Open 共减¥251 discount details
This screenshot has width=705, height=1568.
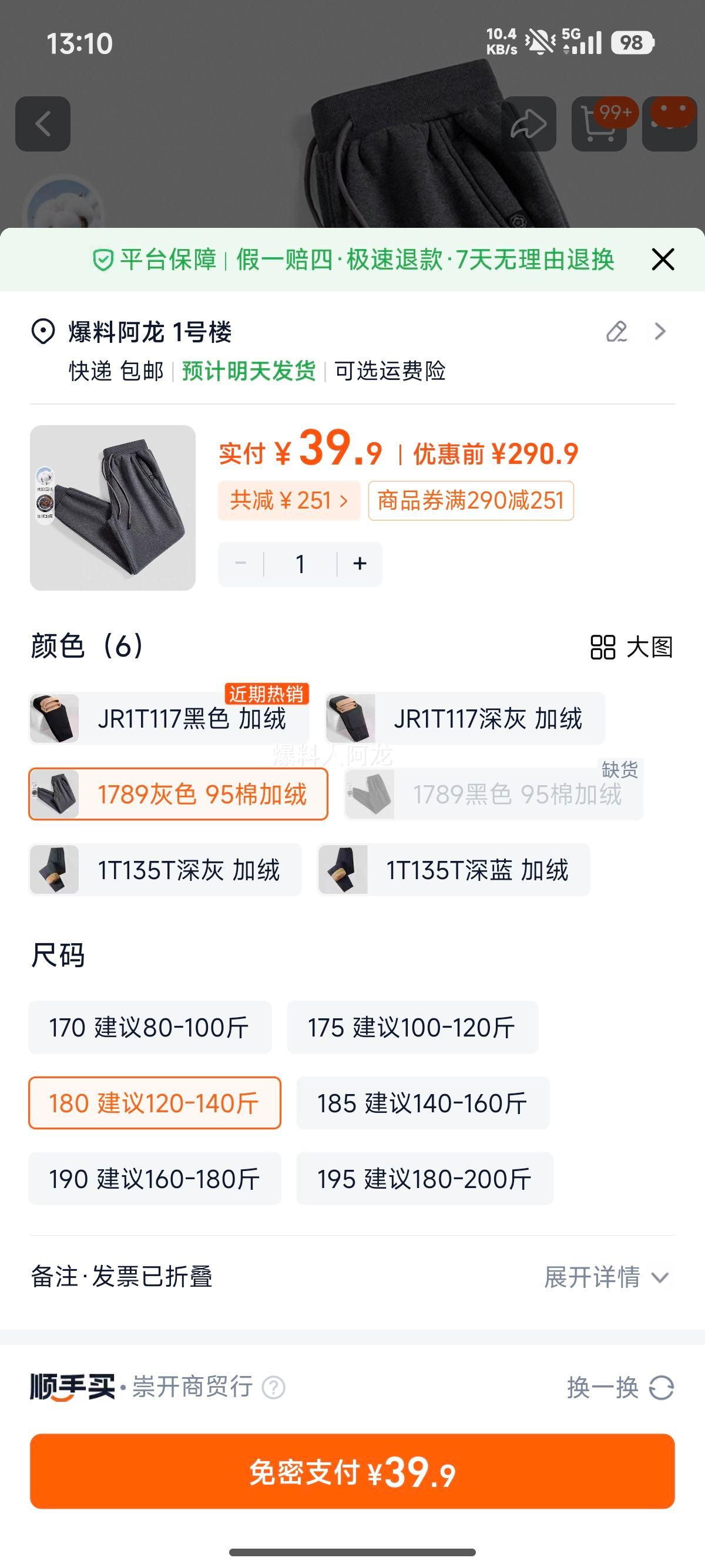(287, 499)
